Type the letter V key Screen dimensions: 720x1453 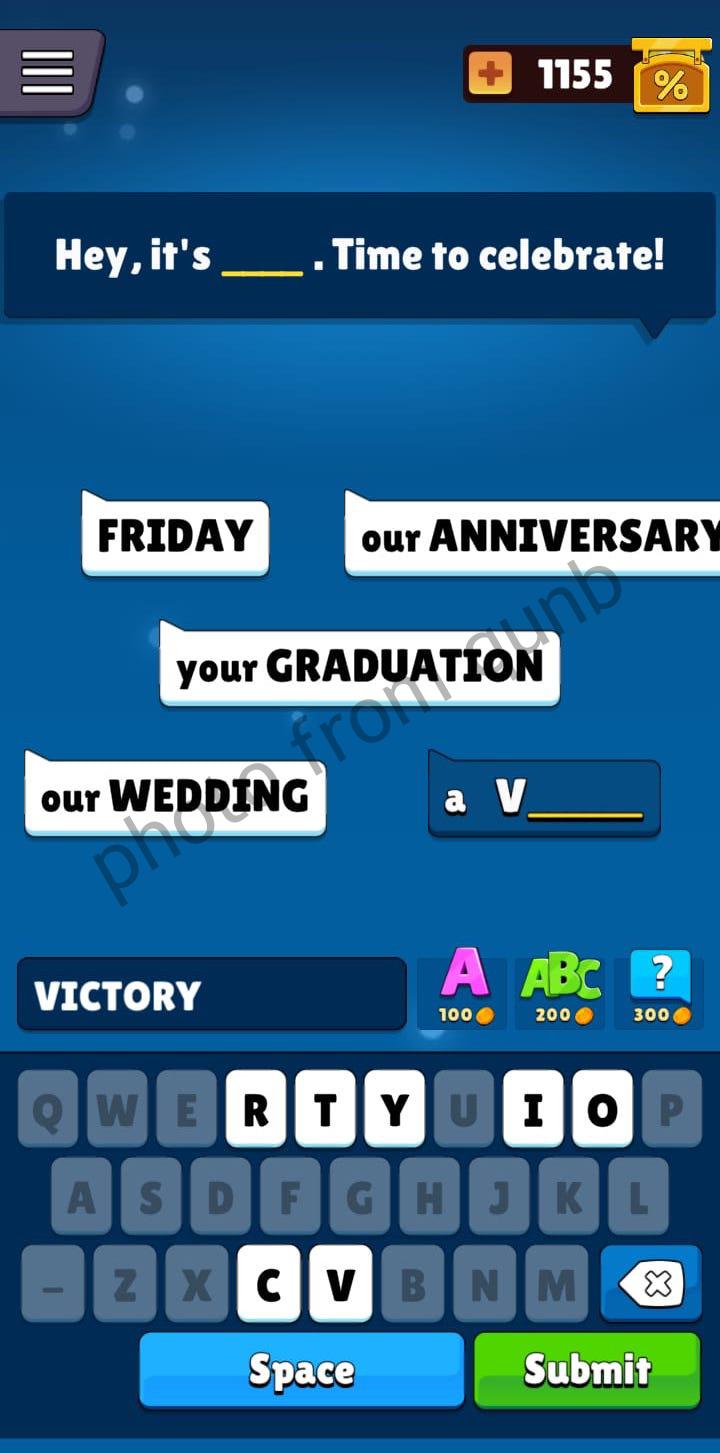point(340,1284)
